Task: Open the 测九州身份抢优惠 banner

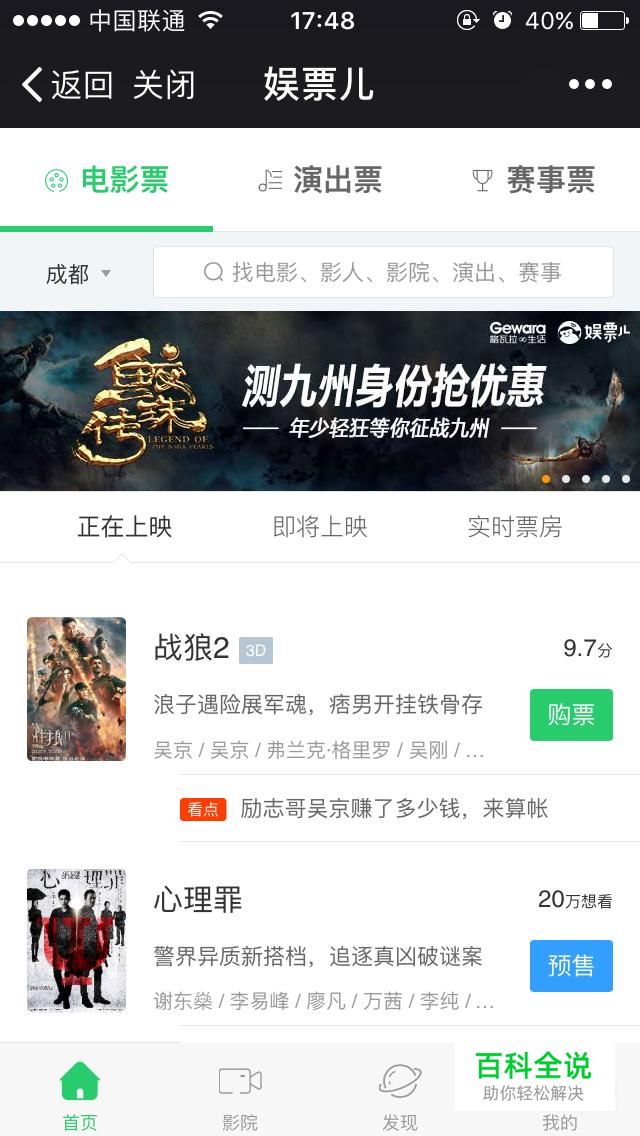Action: tap(320, 401)
